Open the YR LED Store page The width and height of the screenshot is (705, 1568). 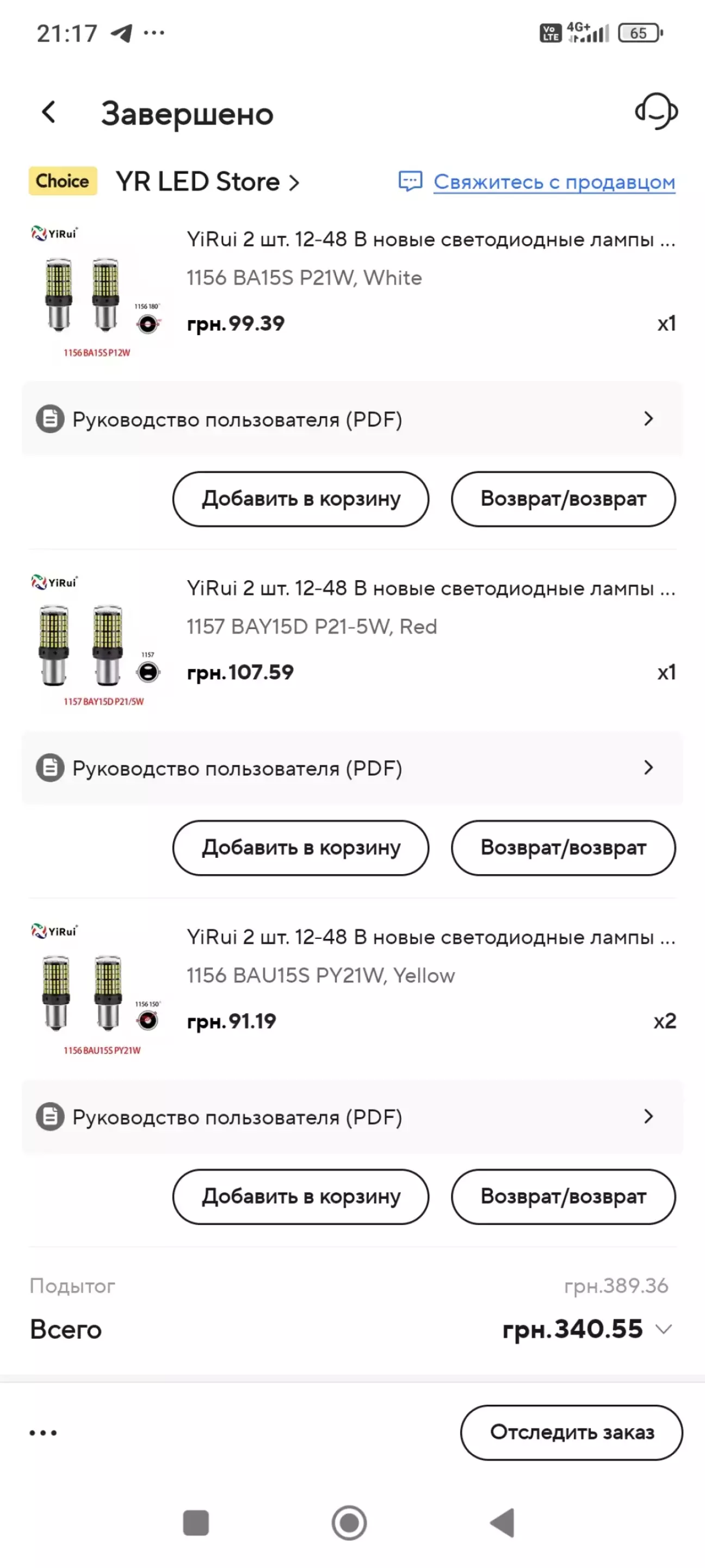[x=207, y=182]
